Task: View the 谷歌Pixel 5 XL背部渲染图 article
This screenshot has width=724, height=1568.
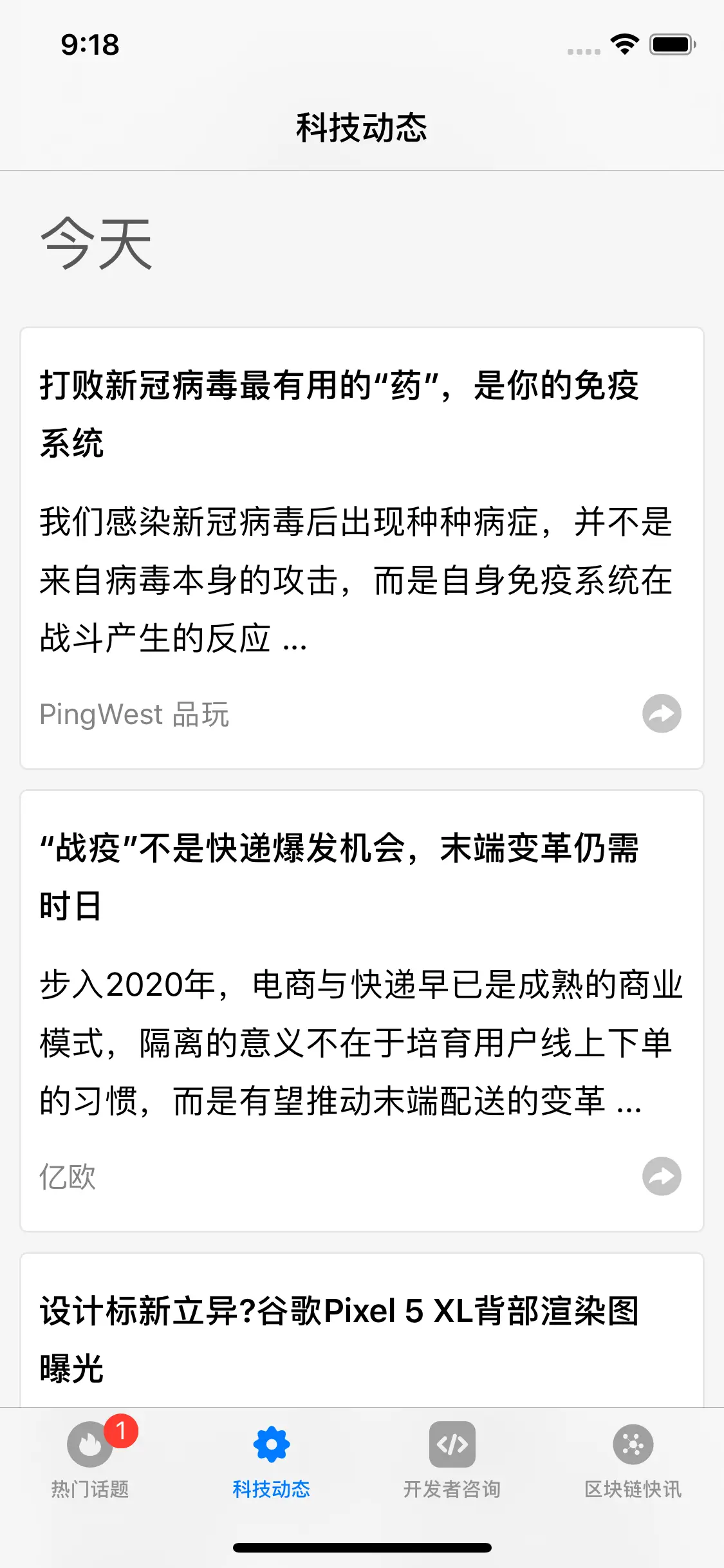Action: click(339, 1339)
